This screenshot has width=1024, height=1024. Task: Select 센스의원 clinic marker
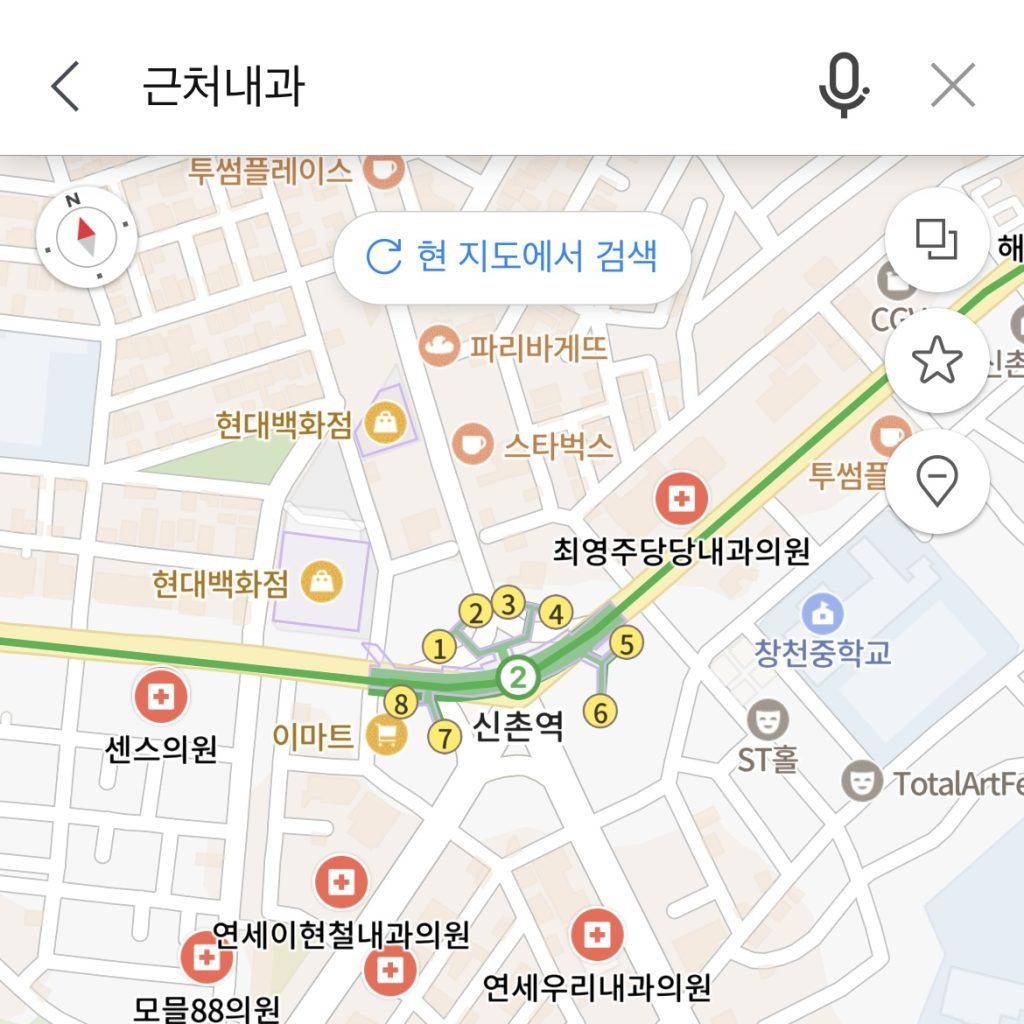(160, 696)
